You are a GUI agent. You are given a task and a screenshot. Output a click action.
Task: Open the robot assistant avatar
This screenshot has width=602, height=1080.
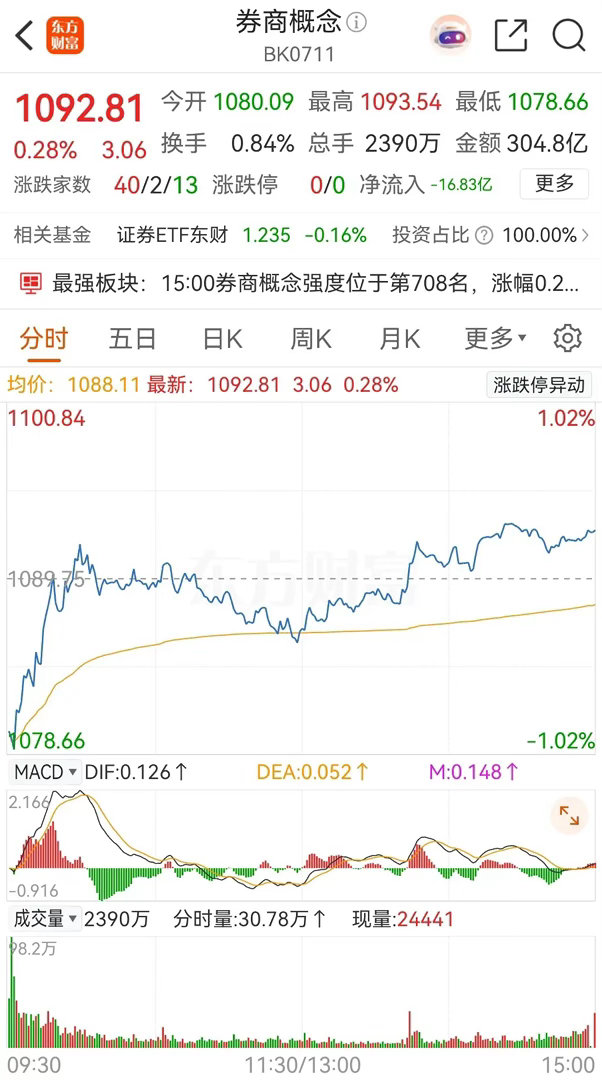tap(450, 34)
